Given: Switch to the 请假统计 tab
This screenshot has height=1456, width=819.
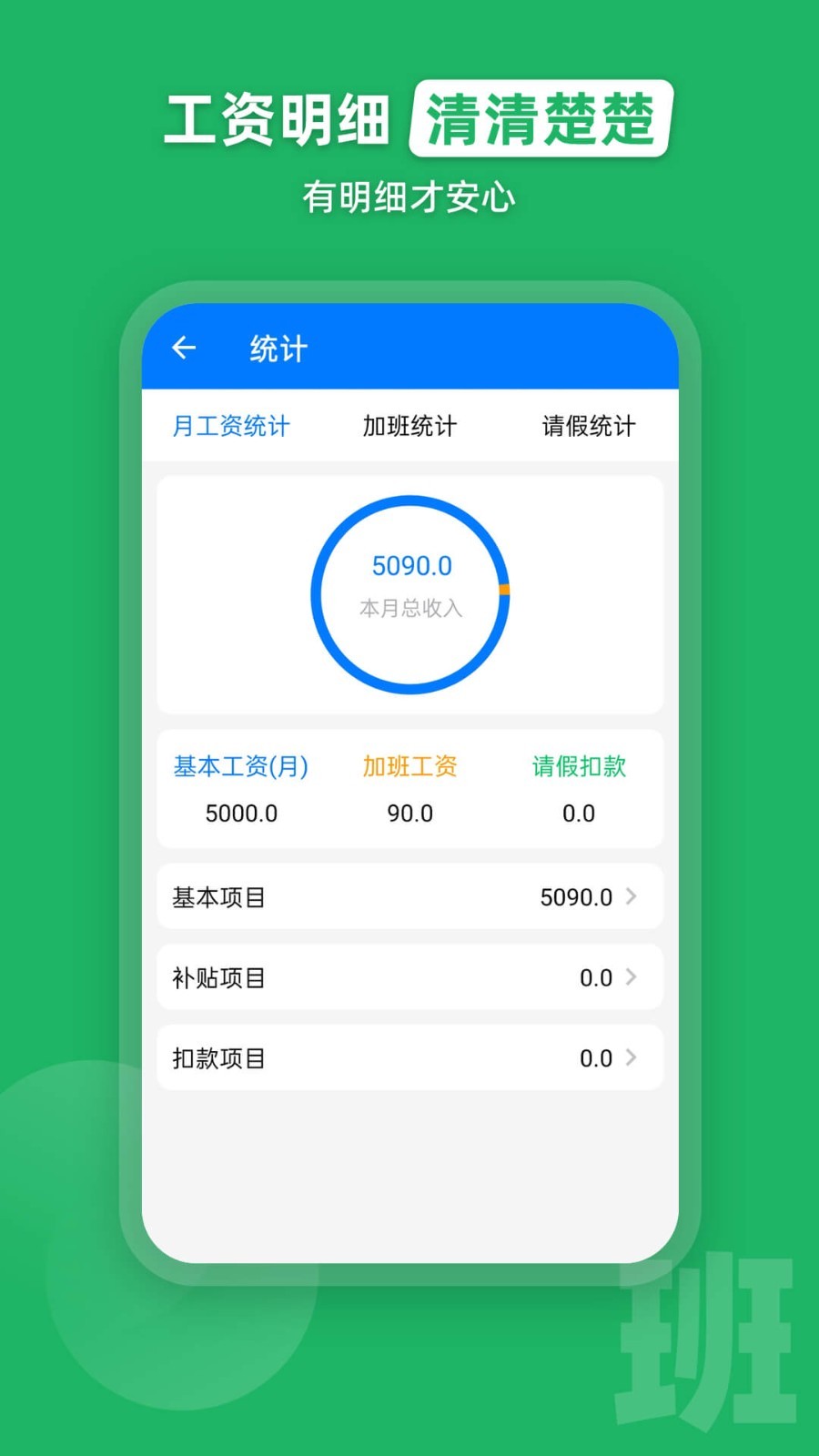Looking at the screenshot, I should pyautogui.click(x=588, y=426).
